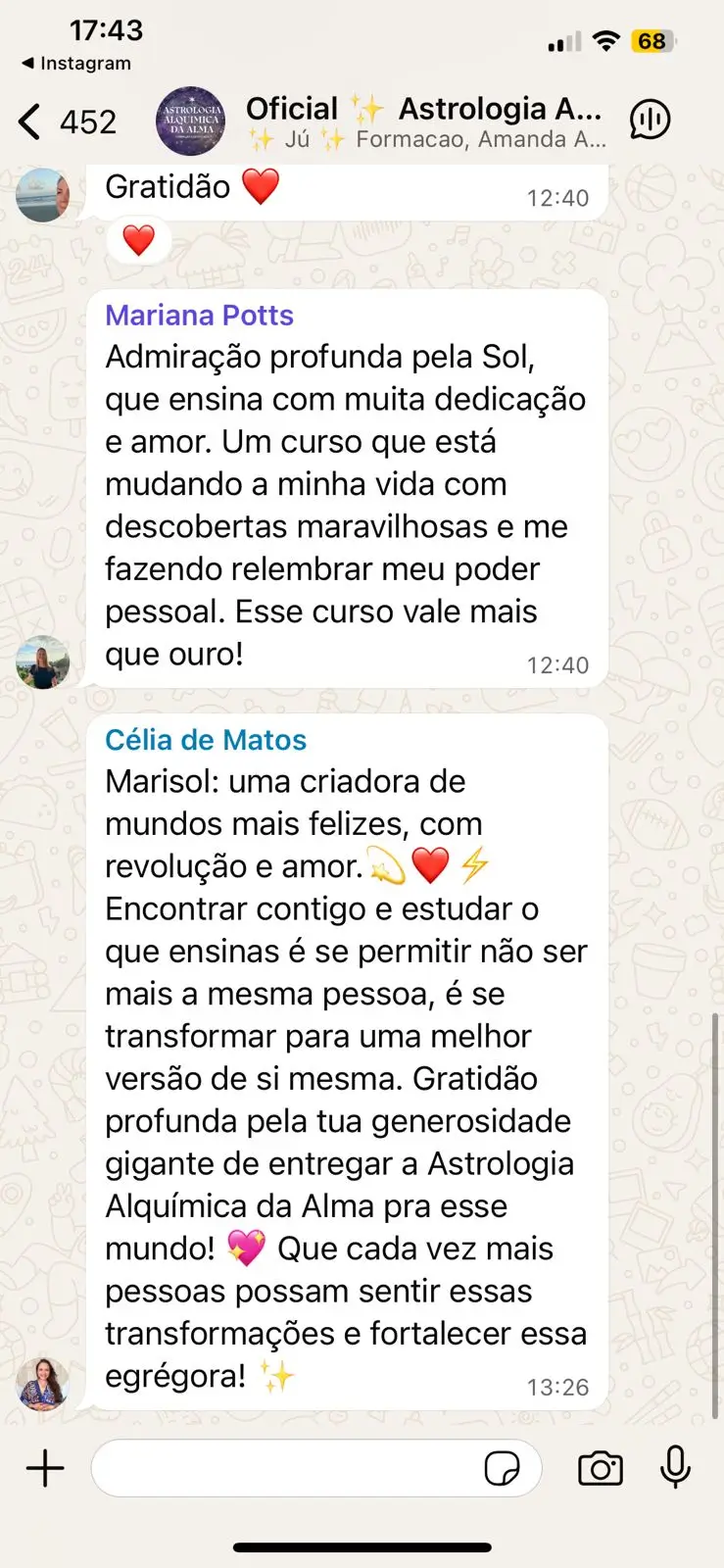Open Célia de Matos' contact name
The height and width of the screenshot is (1568, 724).
point(206,740)
